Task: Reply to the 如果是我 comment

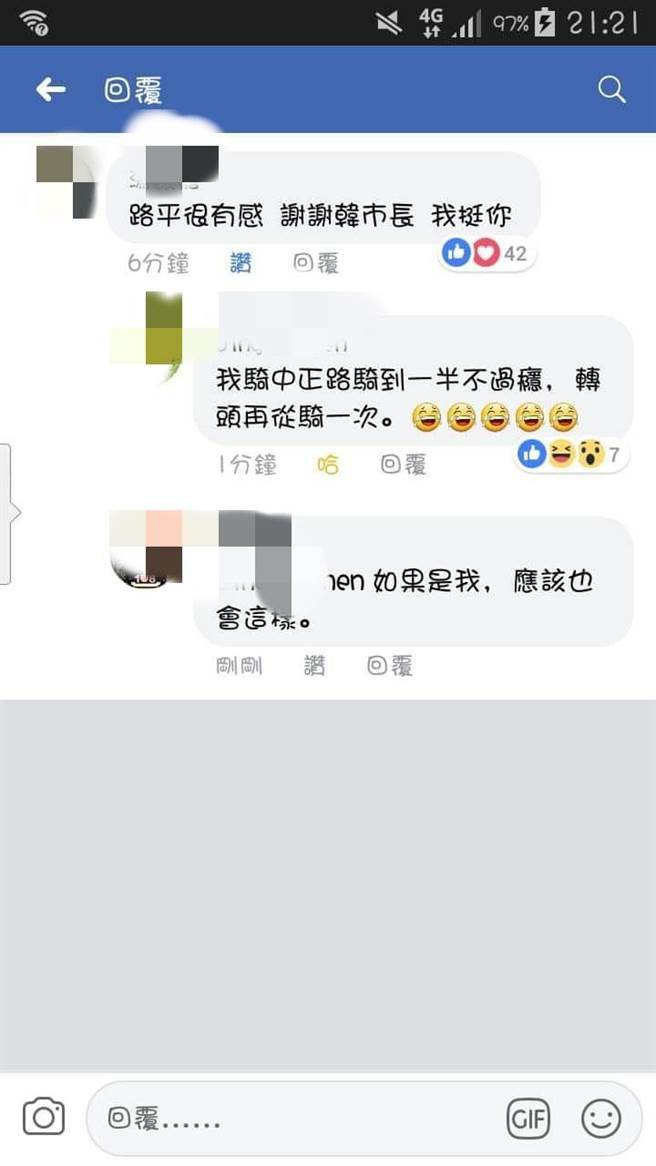Action: point(390,666)
